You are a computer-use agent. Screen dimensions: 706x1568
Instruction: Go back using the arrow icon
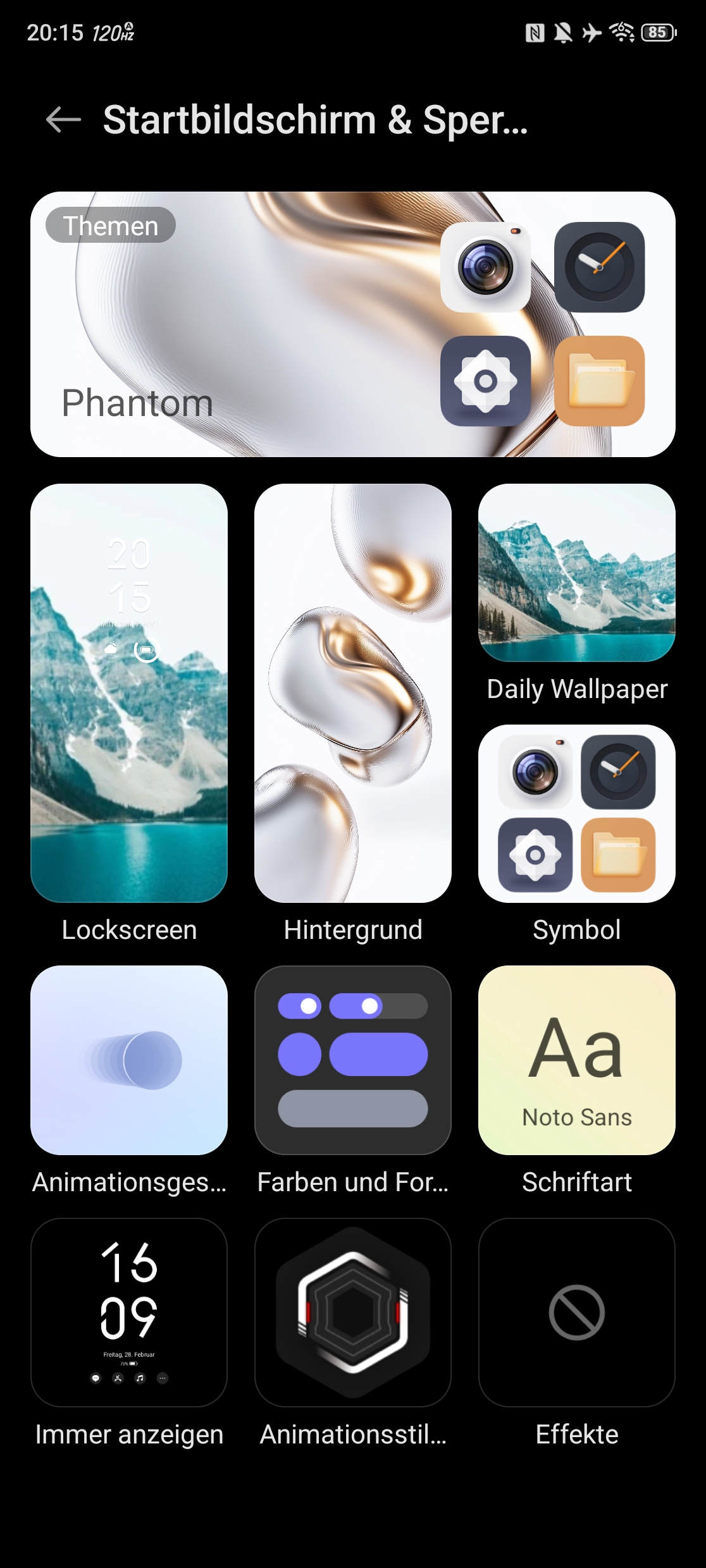click(x=64, y=120)
